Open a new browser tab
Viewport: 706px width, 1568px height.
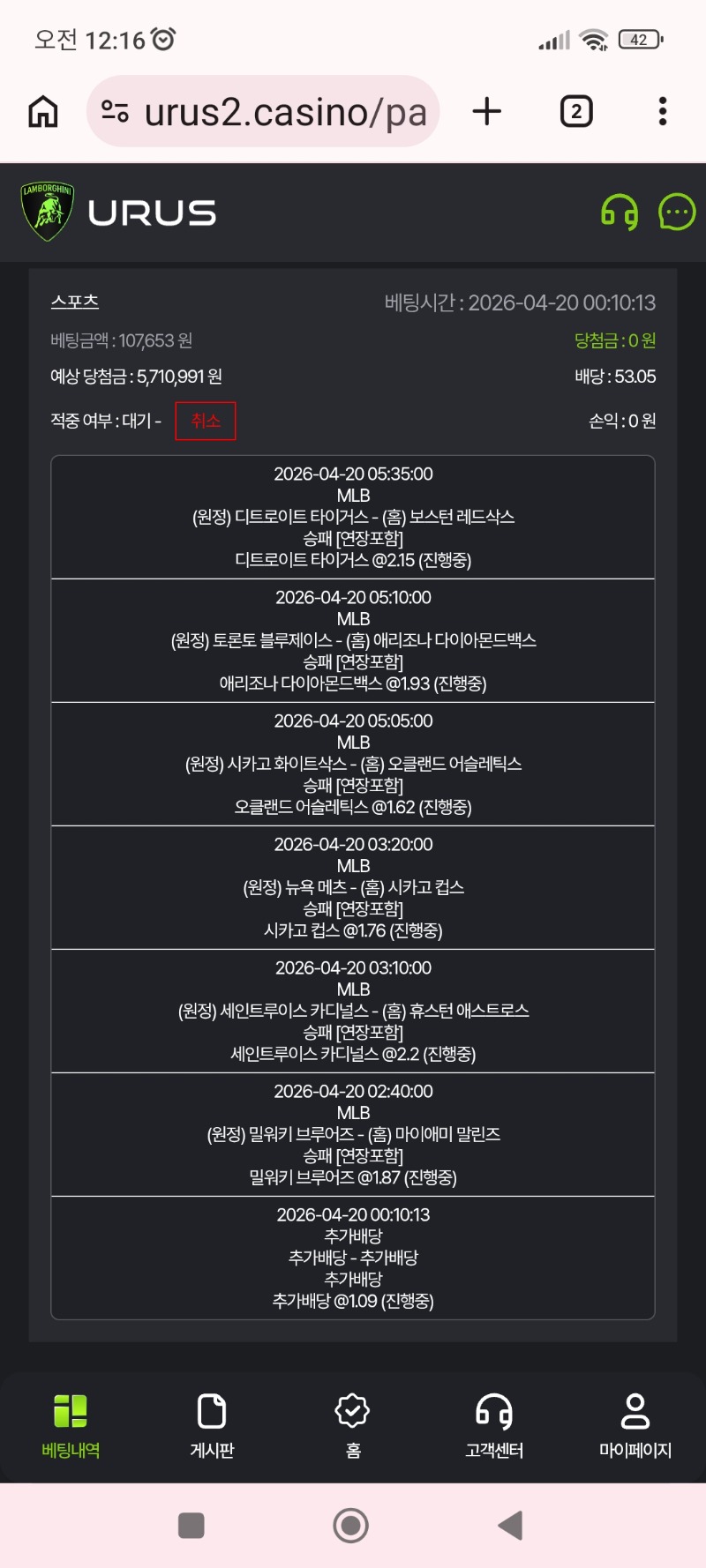487,112
